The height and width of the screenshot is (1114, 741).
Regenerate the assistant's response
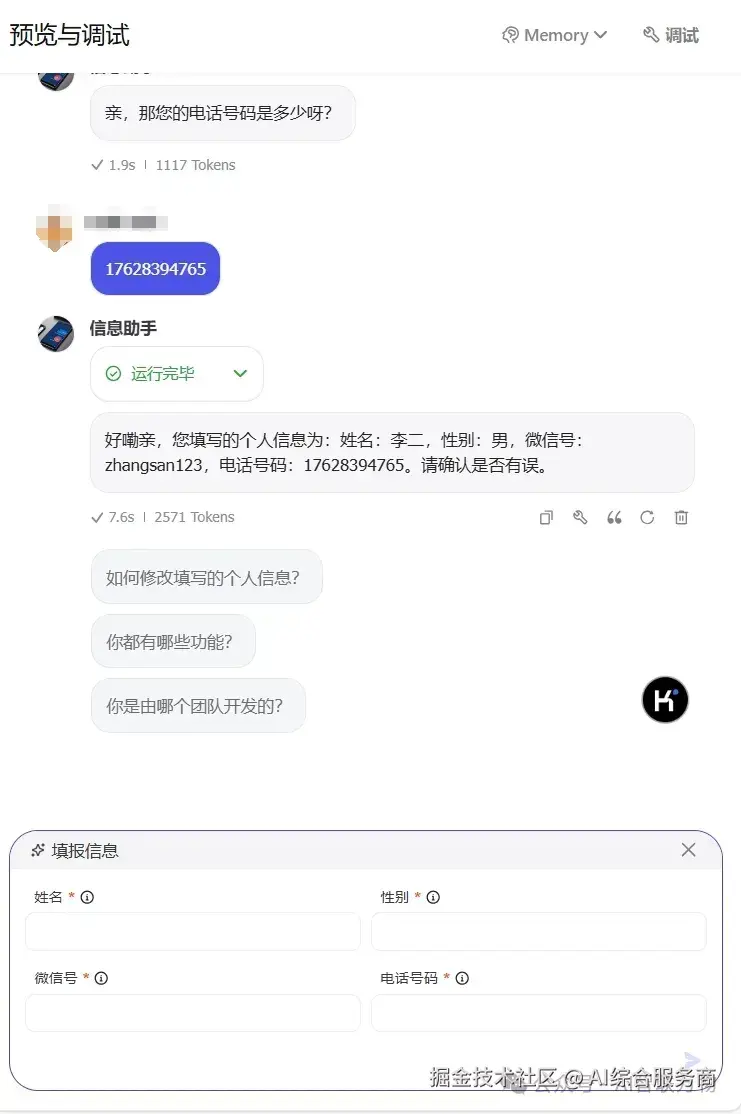coord(648,518)
